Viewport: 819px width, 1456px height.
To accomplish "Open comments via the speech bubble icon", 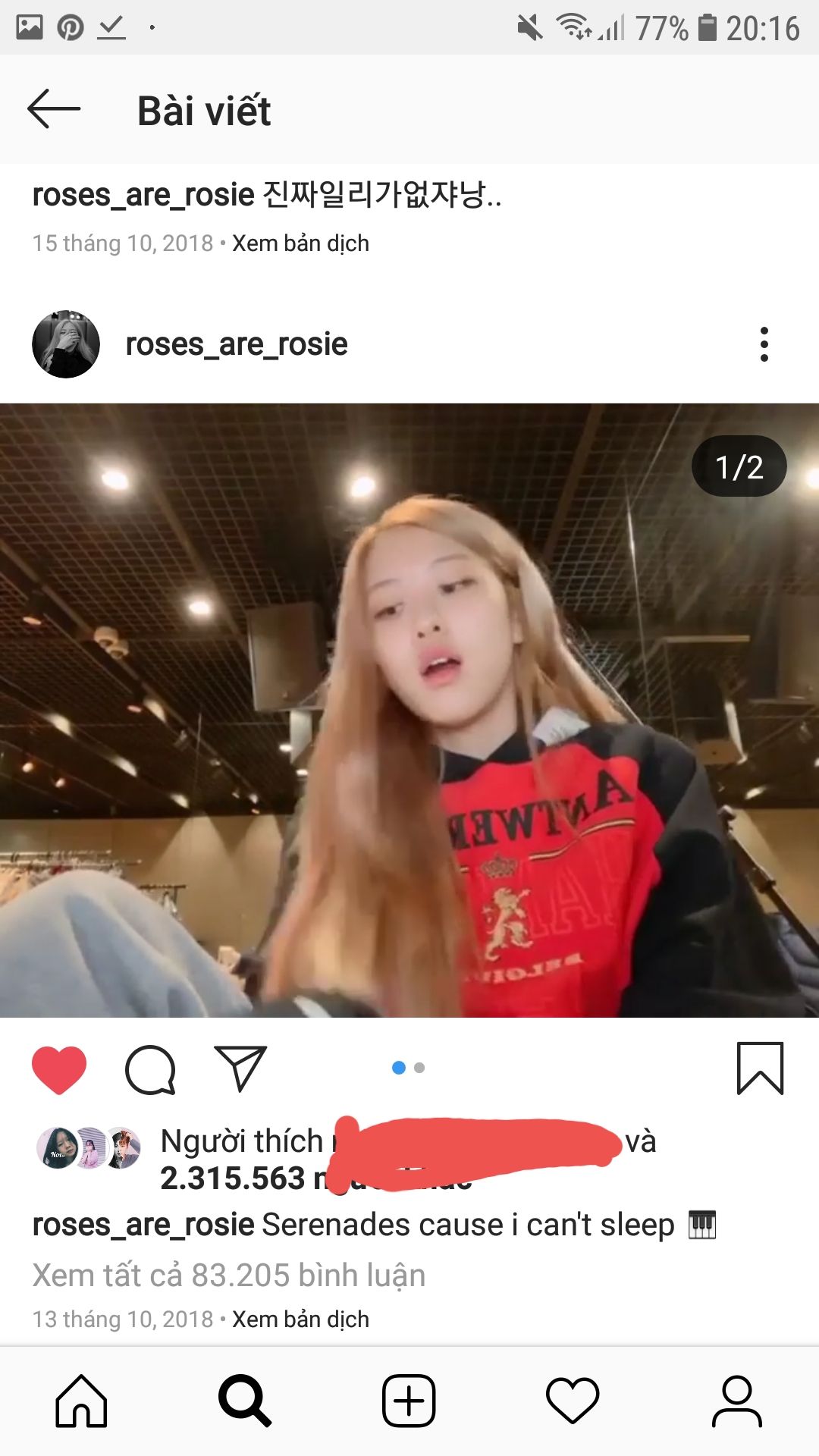I will coord(150,1069).
